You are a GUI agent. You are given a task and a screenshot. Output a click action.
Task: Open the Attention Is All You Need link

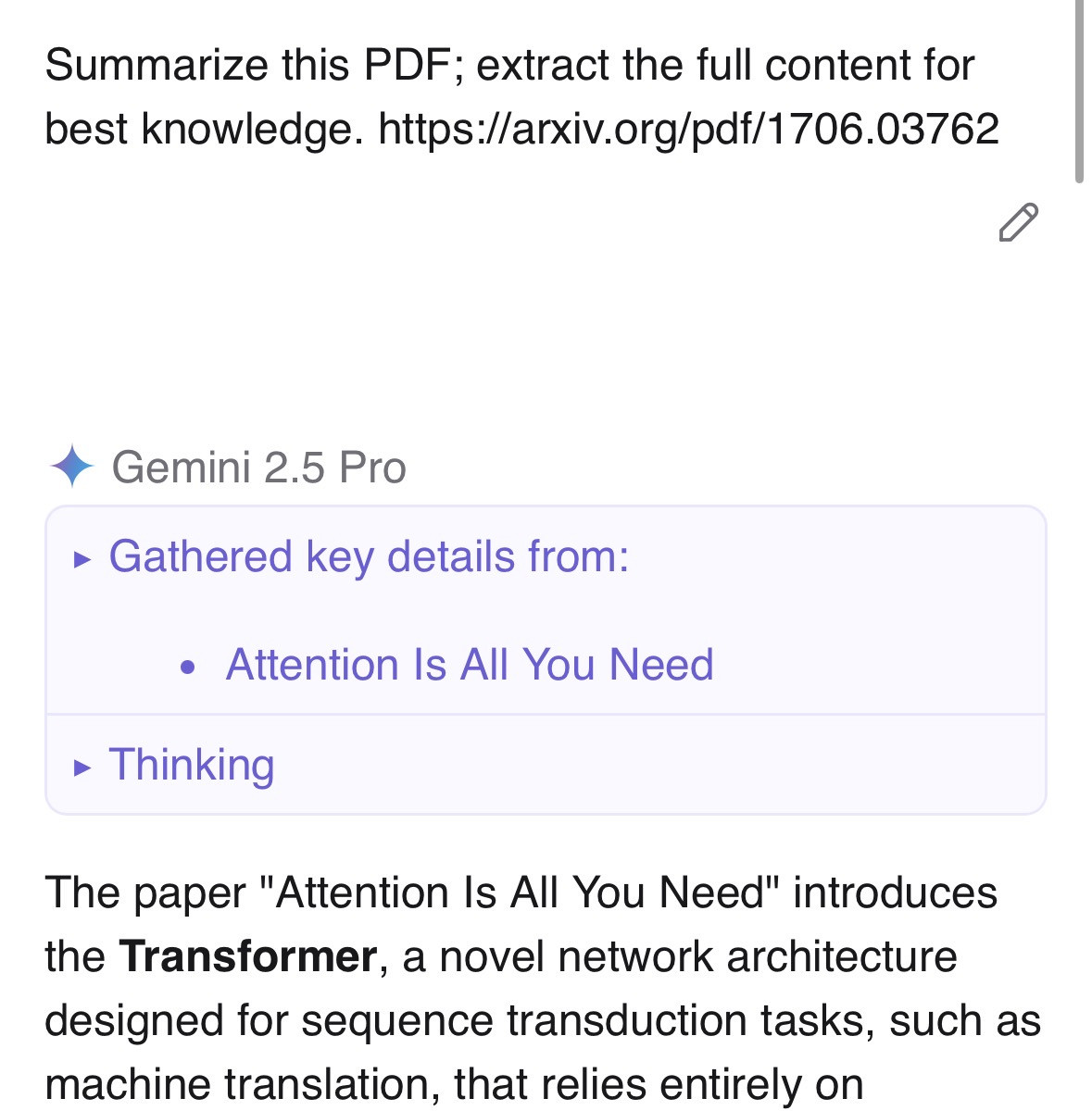point(470,665)
